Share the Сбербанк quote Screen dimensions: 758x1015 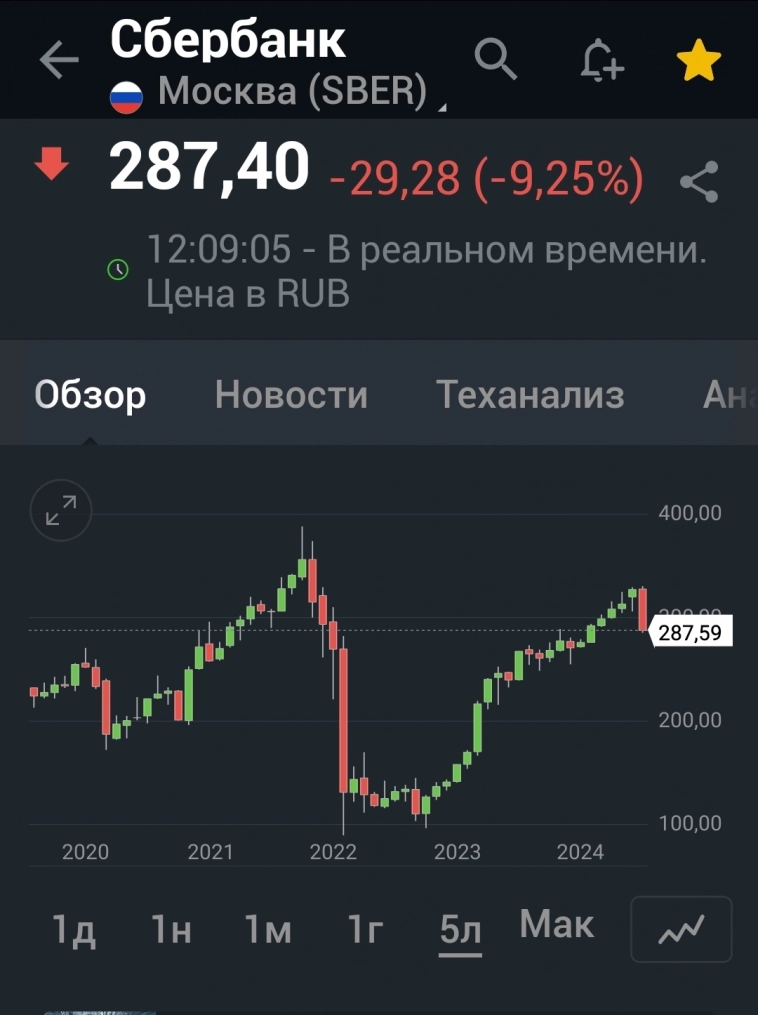(x=699, y=183)
